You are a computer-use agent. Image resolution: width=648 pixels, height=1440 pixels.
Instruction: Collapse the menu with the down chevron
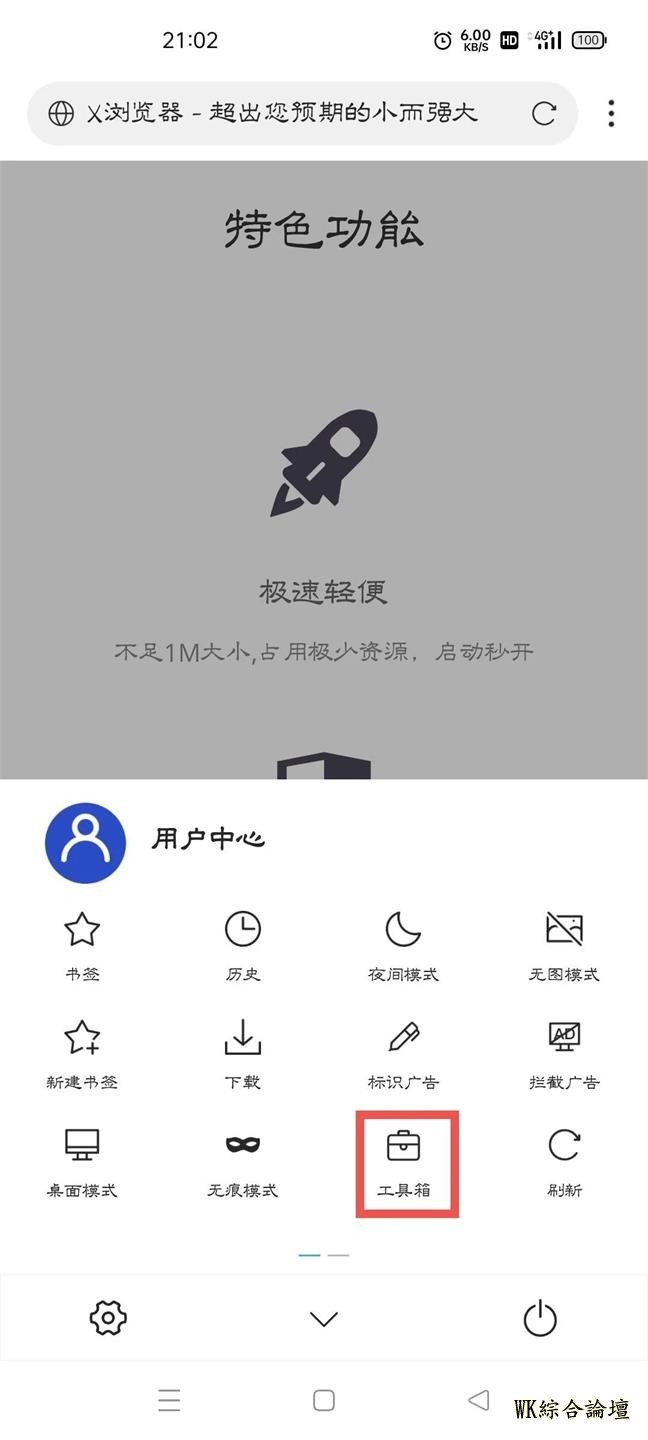pos(324,1319)
